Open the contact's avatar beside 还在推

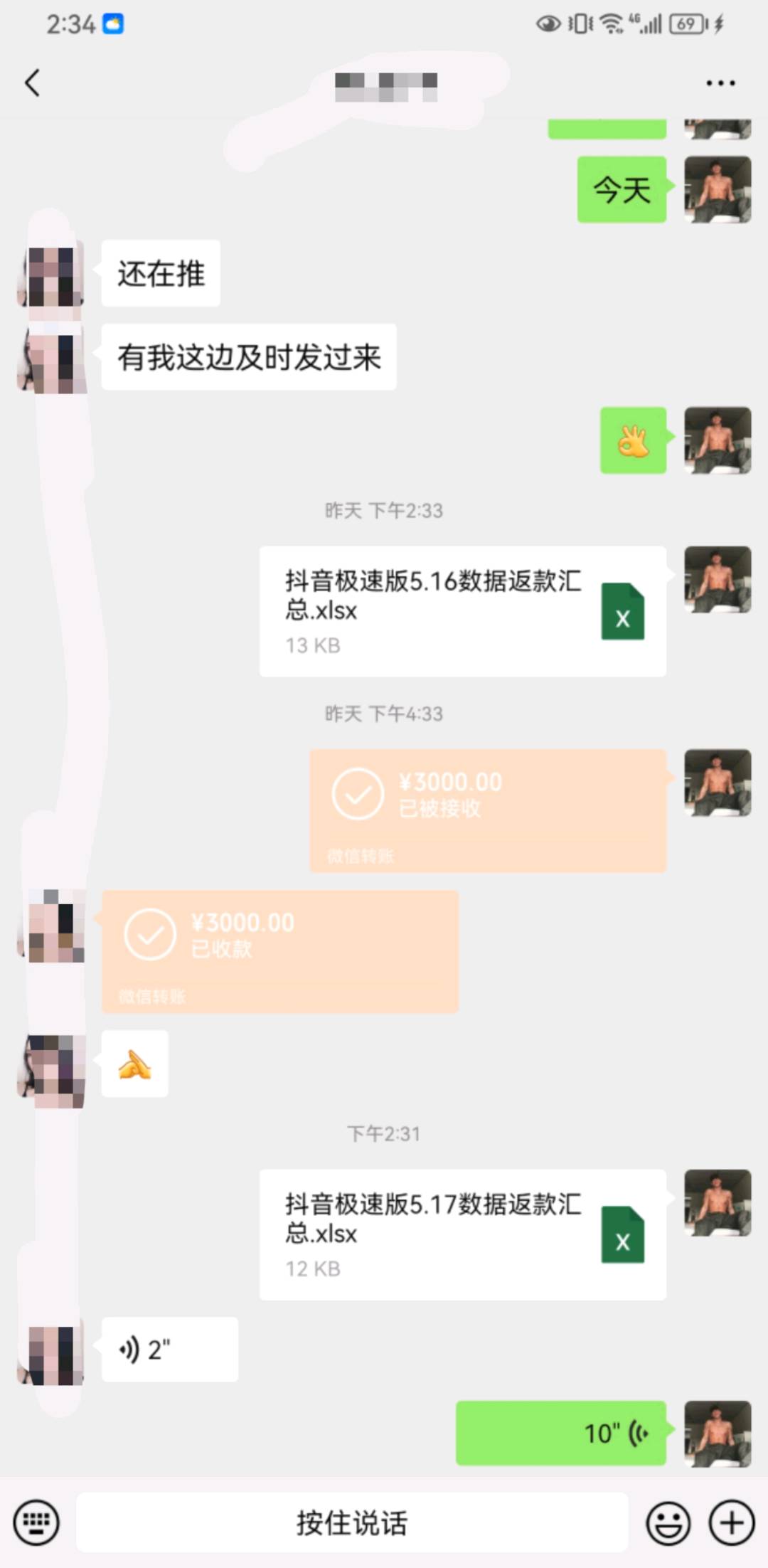click(x=51, y=274)
